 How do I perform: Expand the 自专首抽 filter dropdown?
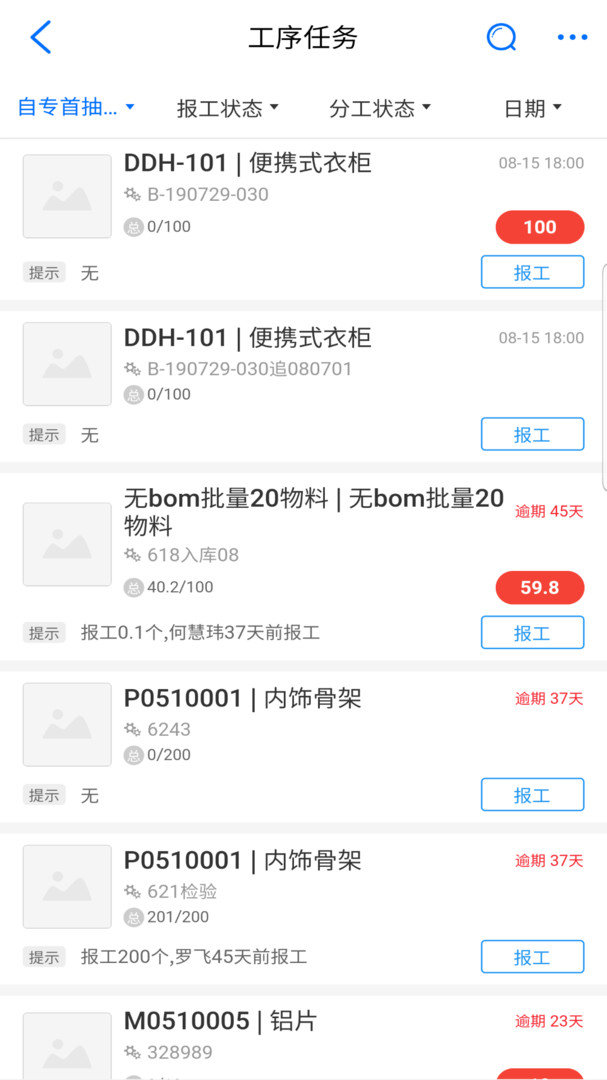coord(76,107)
